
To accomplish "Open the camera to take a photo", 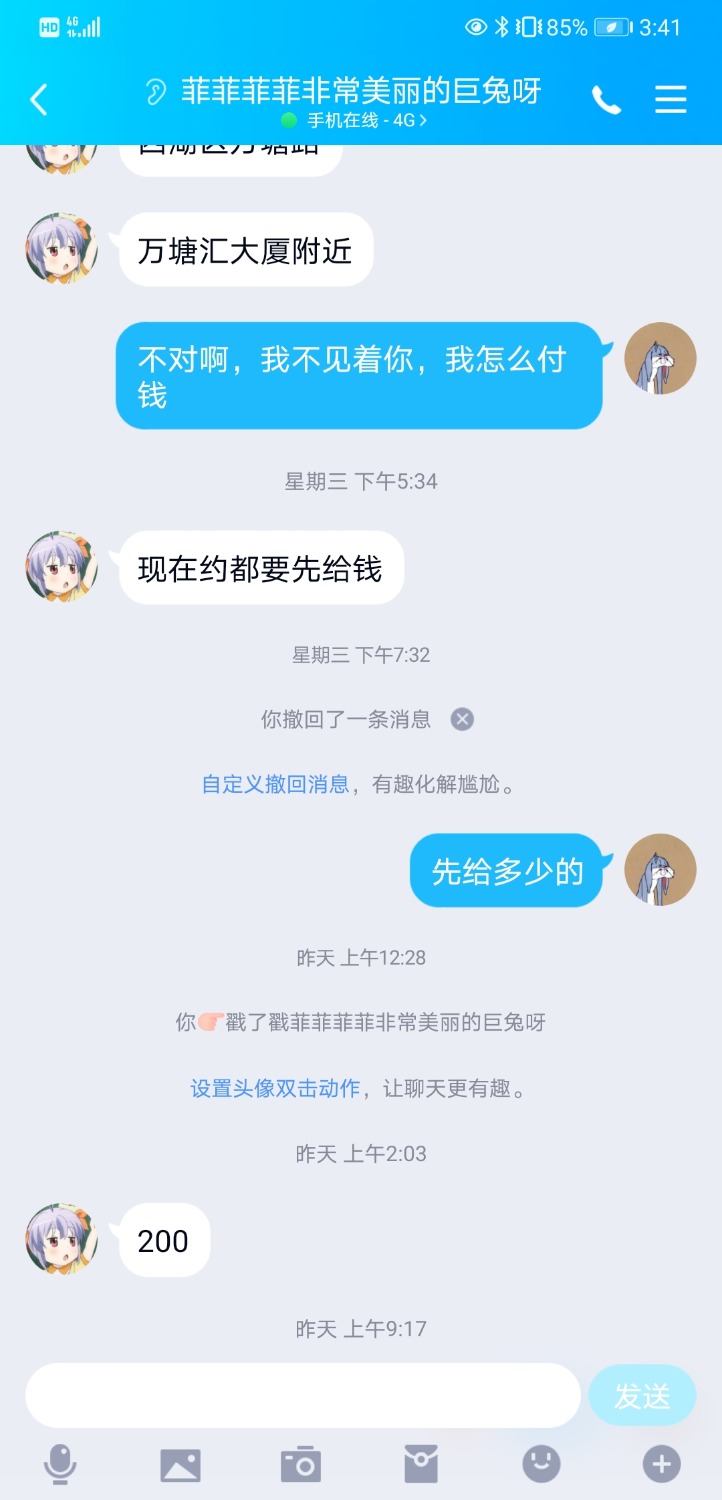I will coord(300,1465).
